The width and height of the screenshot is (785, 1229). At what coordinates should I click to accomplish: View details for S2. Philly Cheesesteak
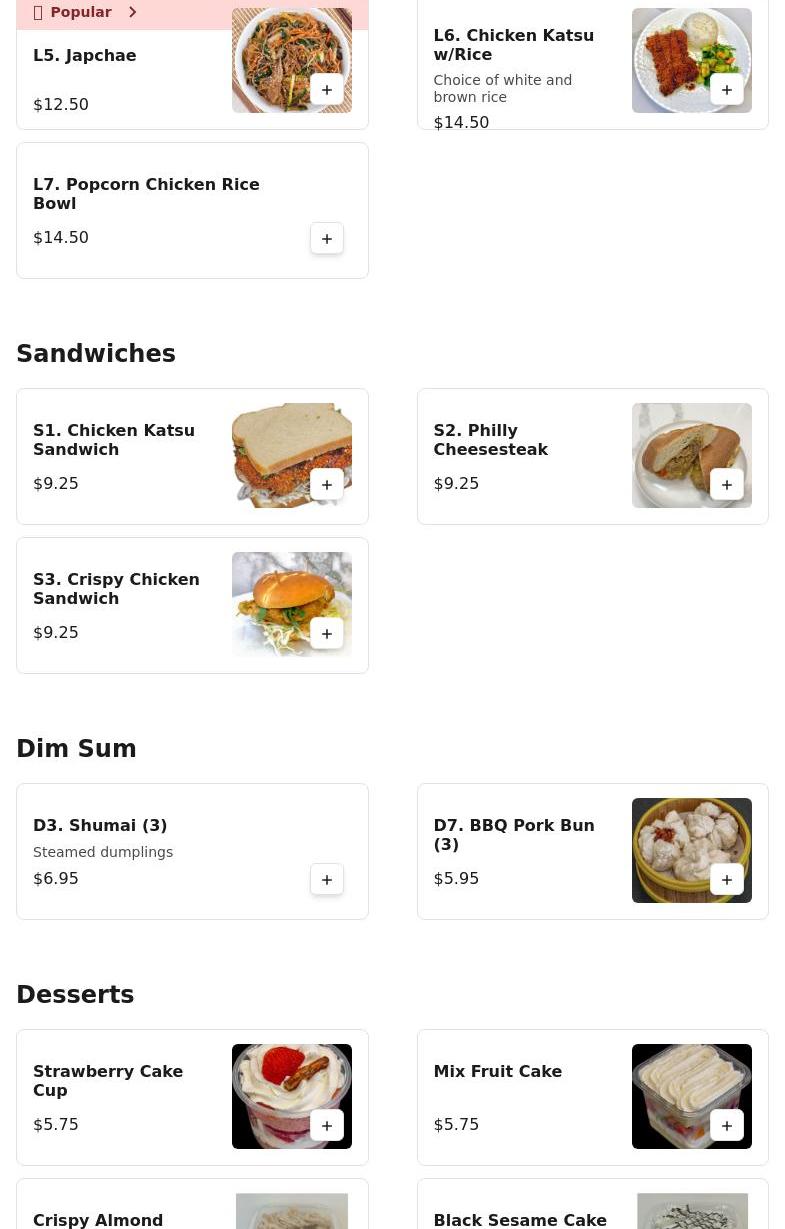[520, 441]
